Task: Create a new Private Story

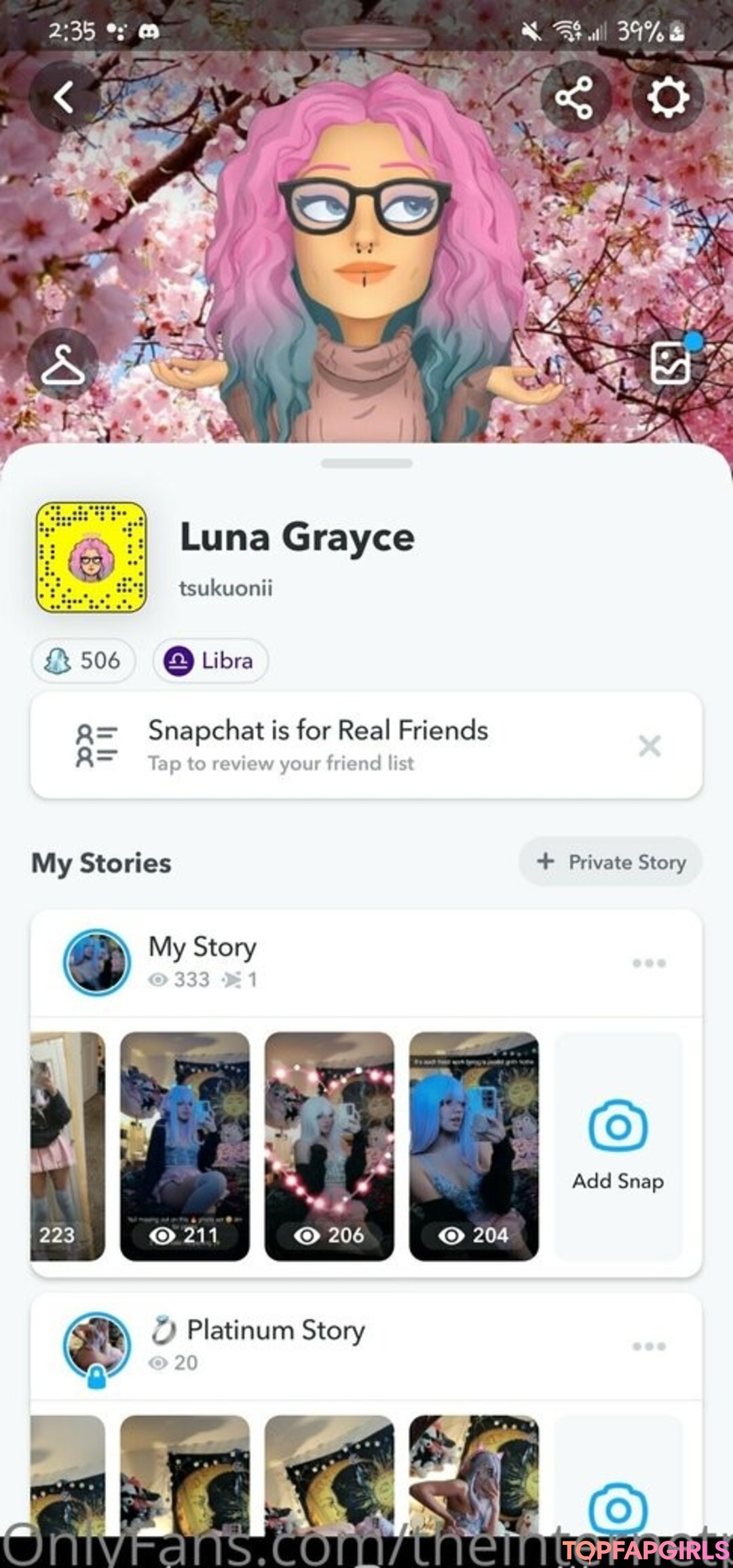Action: 611,862
